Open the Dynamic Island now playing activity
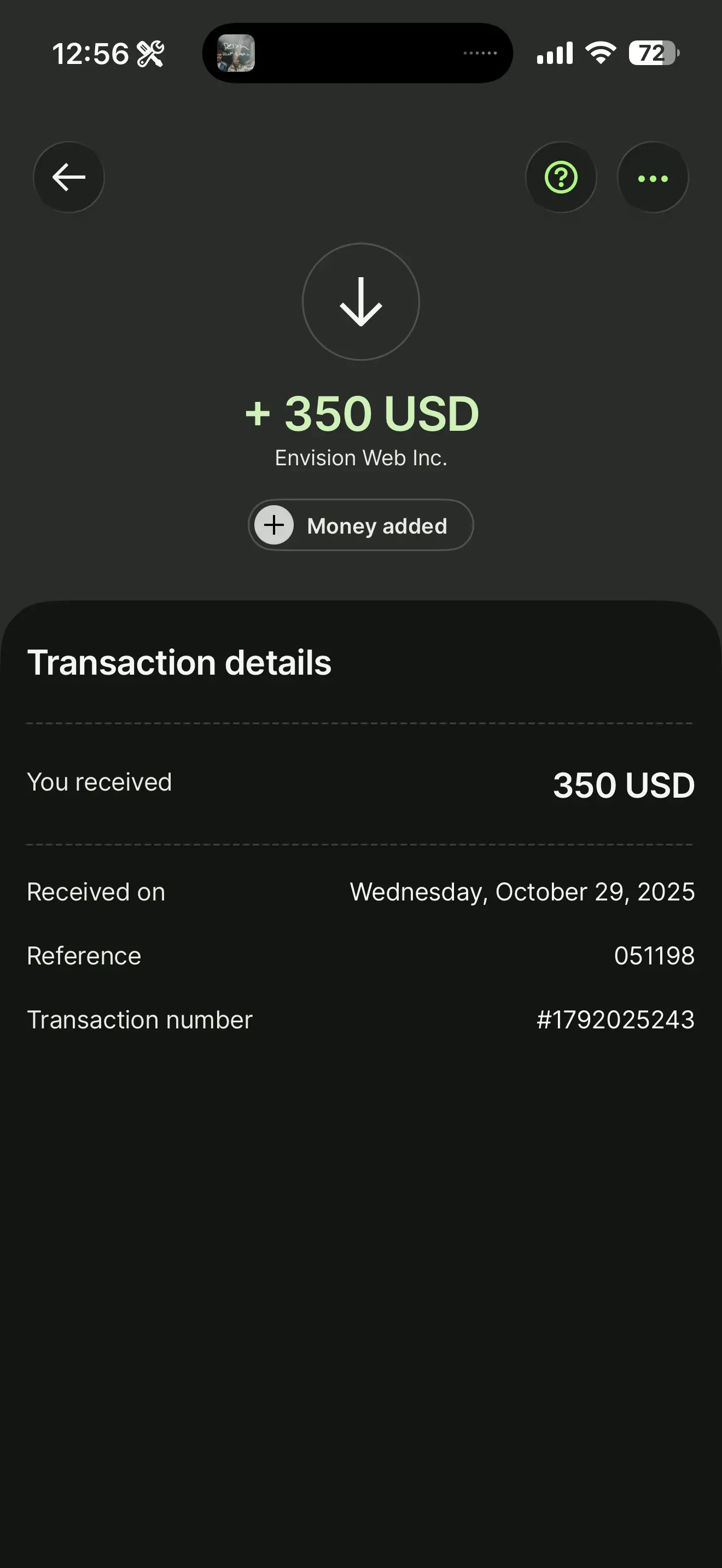The width and height of the screenshot is (722, 1568). click(357, 53)
